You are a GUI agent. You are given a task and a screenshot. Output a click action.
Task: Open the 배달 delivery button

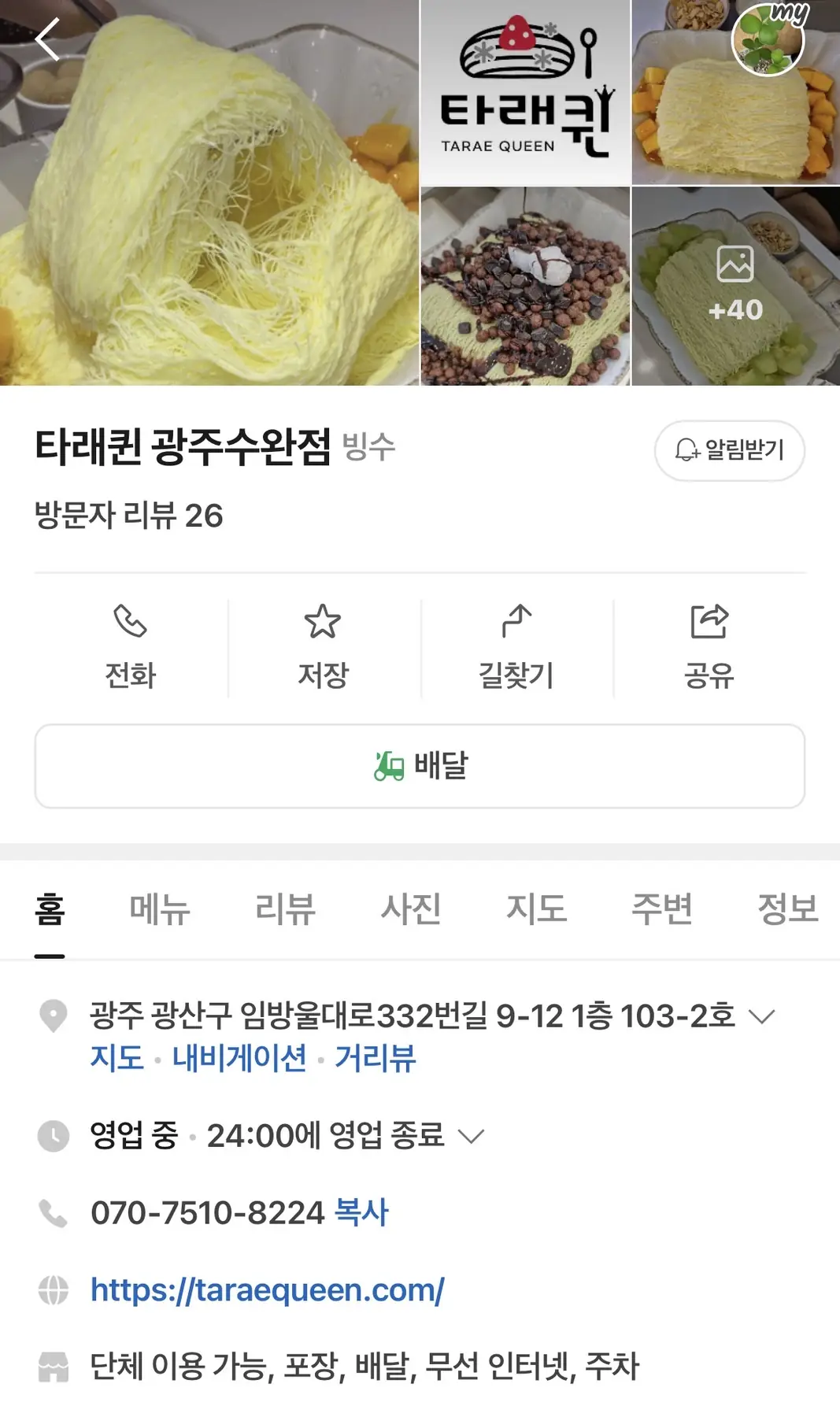click(x=420, y=766)
